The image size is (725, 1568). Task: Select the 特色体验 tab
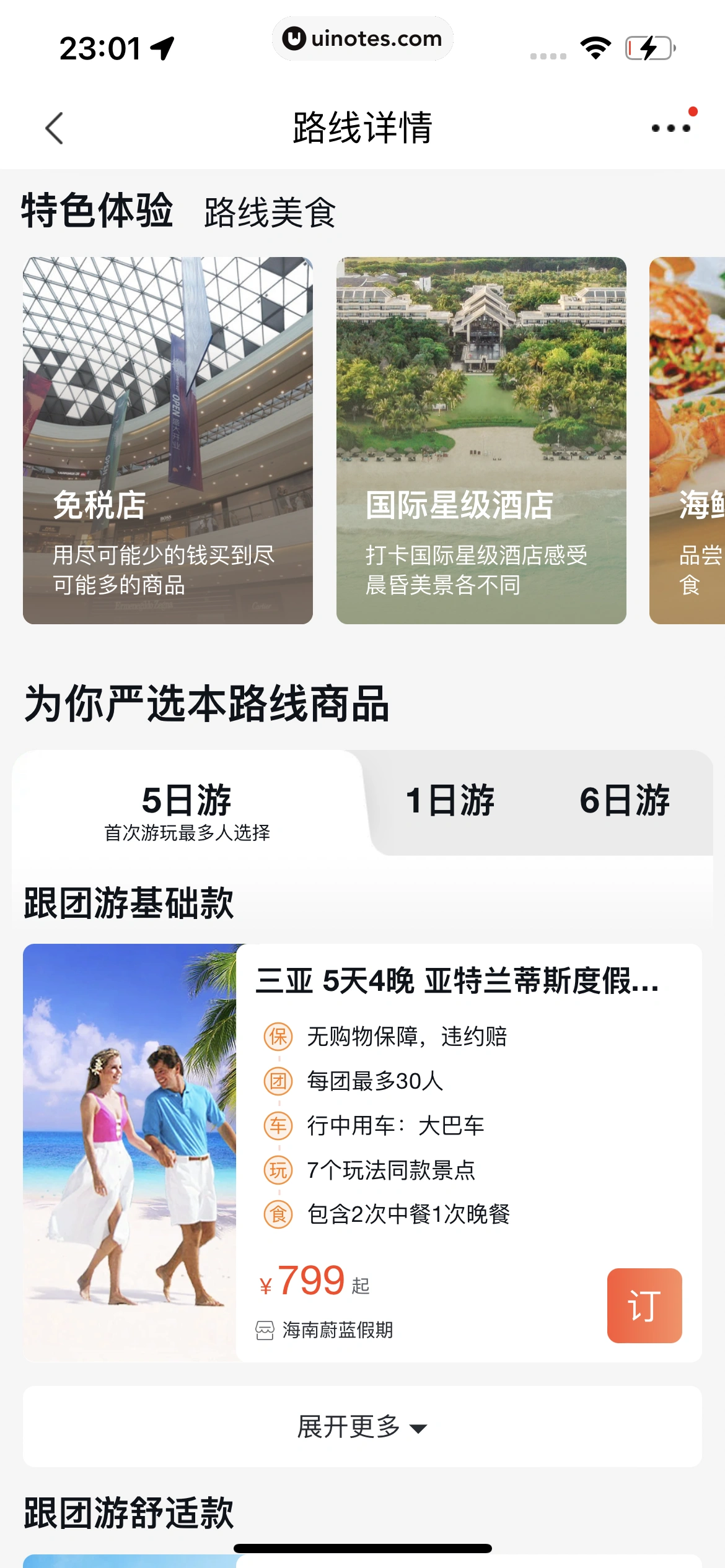click(x=97, y=211)
